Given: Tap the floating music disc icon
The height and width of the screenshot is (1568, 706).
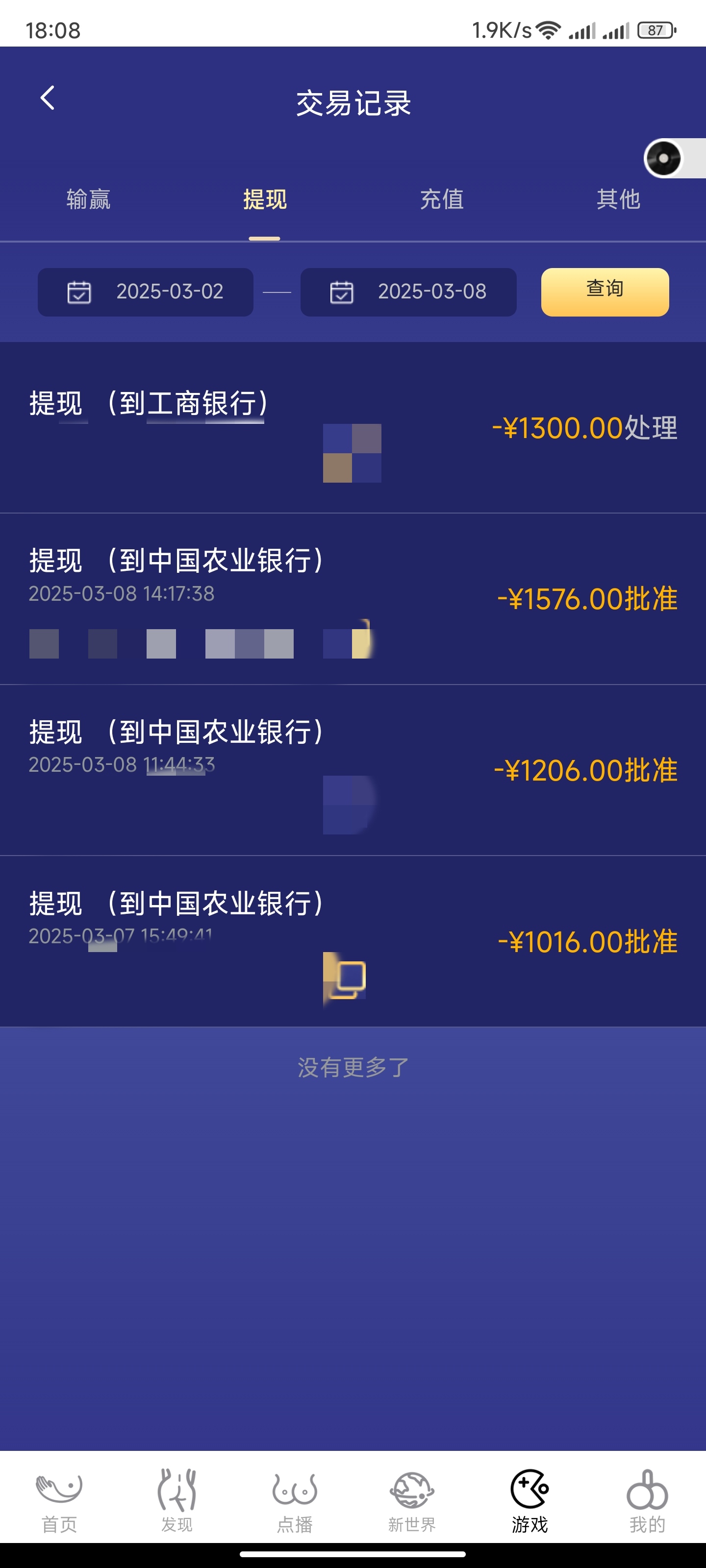Looking at the screenshot, I should (663, 159).
